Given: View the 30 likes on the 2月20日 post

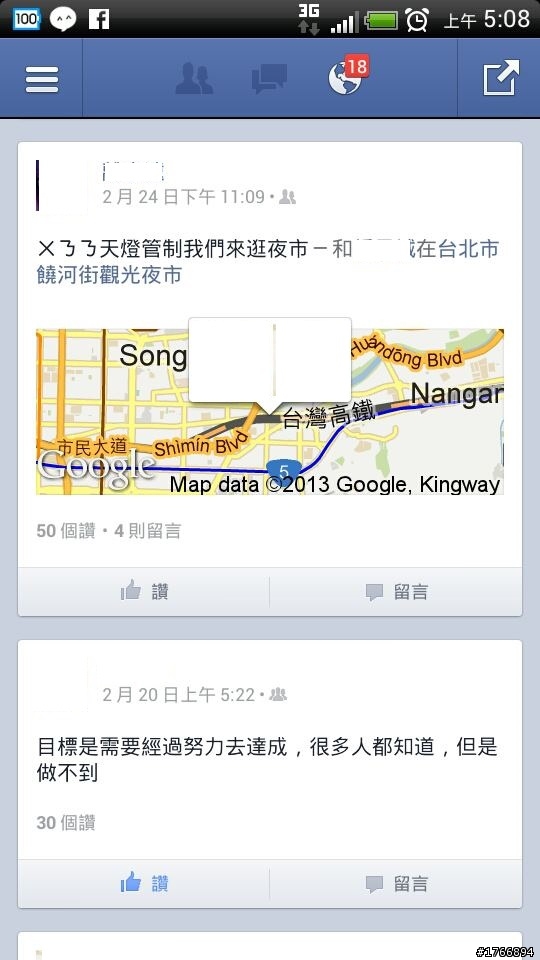Looking at the screenshot, I should (66, 822).
